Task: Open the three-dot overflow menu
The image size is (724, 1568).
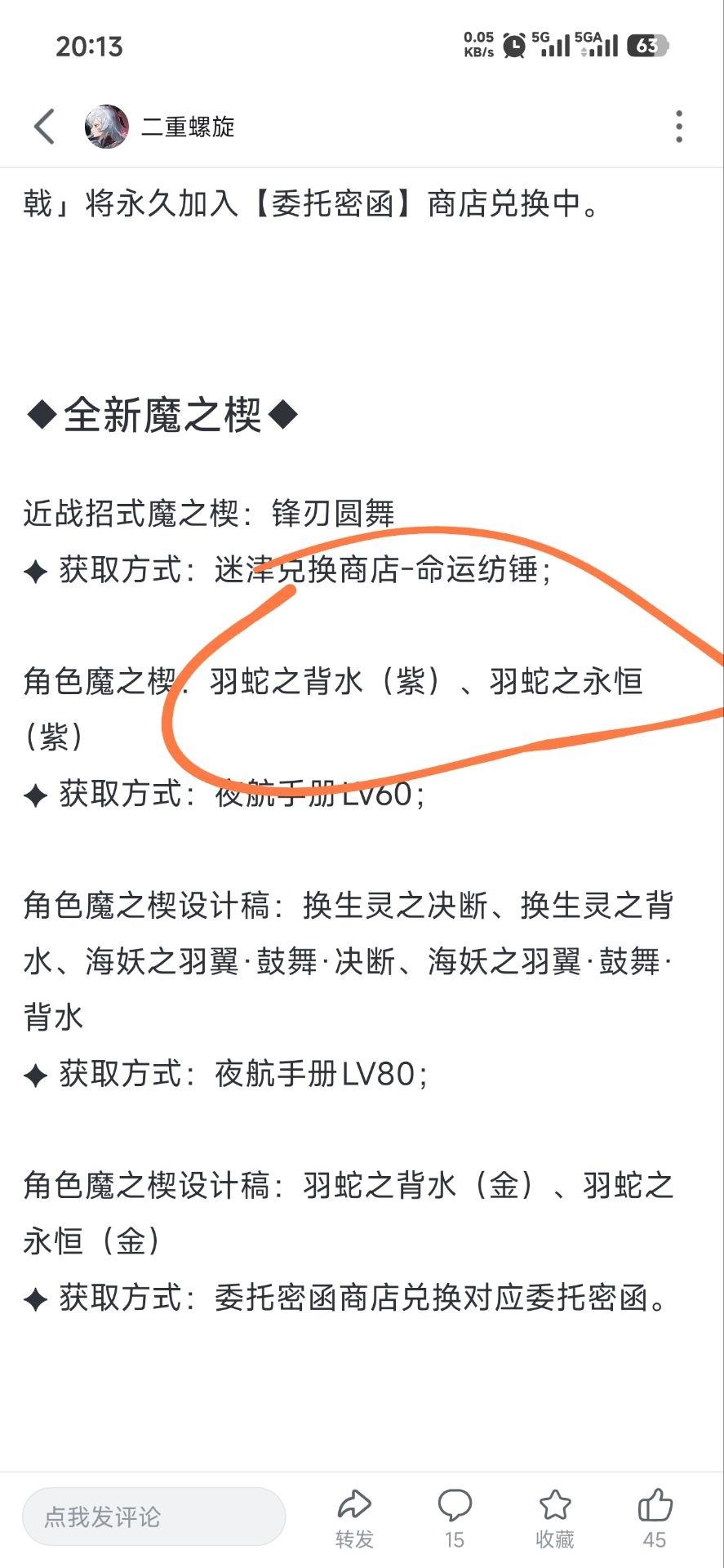Action: [678, 127]
